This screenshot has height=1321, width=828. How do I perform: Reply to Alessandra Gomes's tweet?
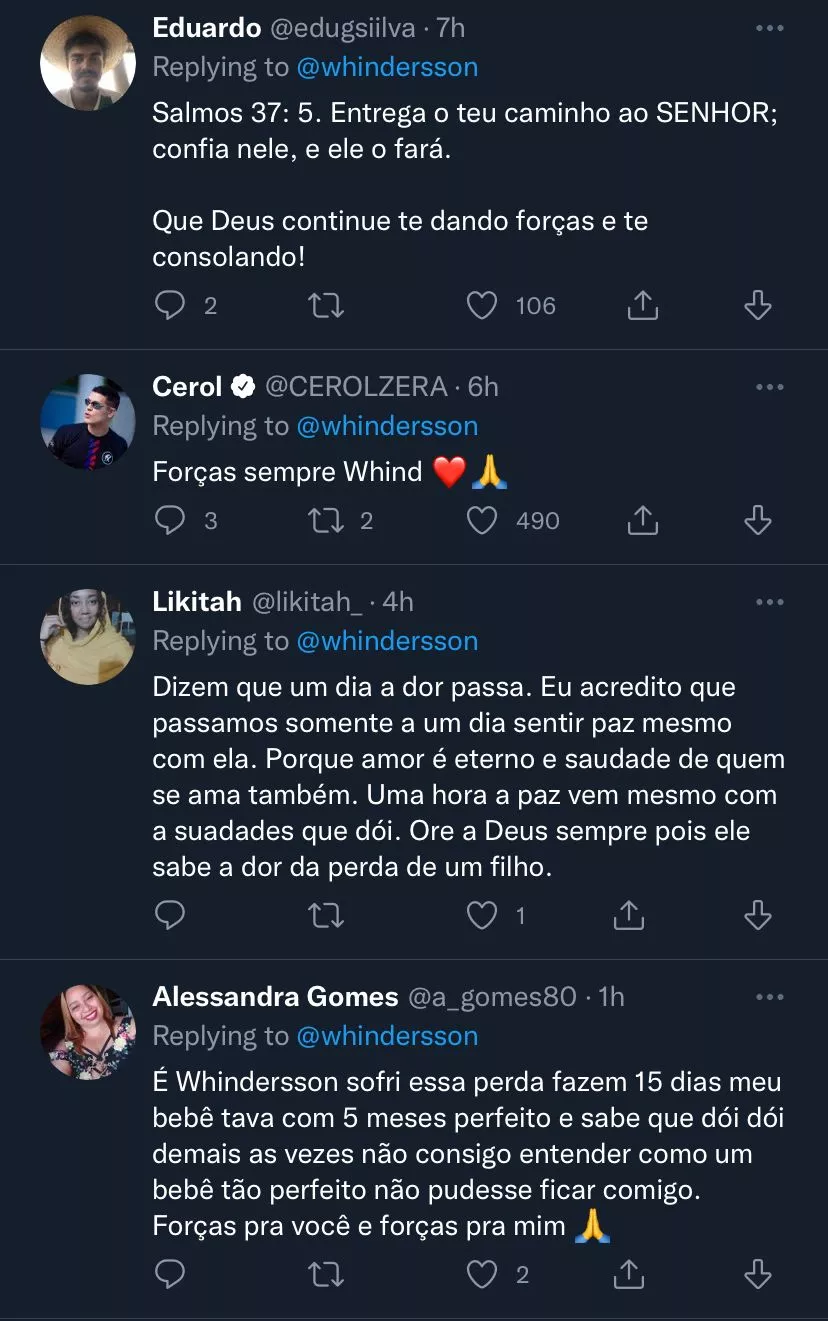tap(171, 1274)
